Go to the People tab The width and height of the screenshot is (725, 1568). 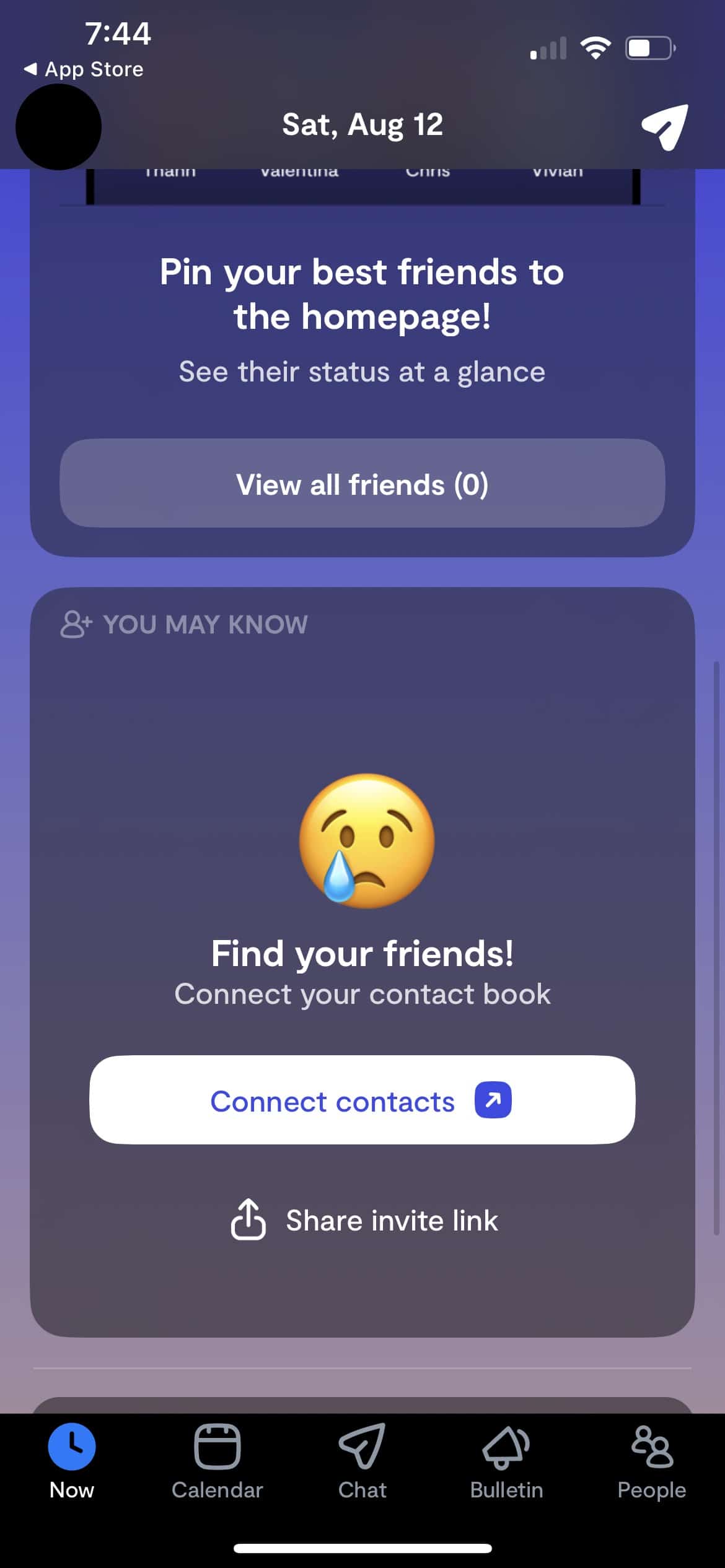click(651, 1461)
